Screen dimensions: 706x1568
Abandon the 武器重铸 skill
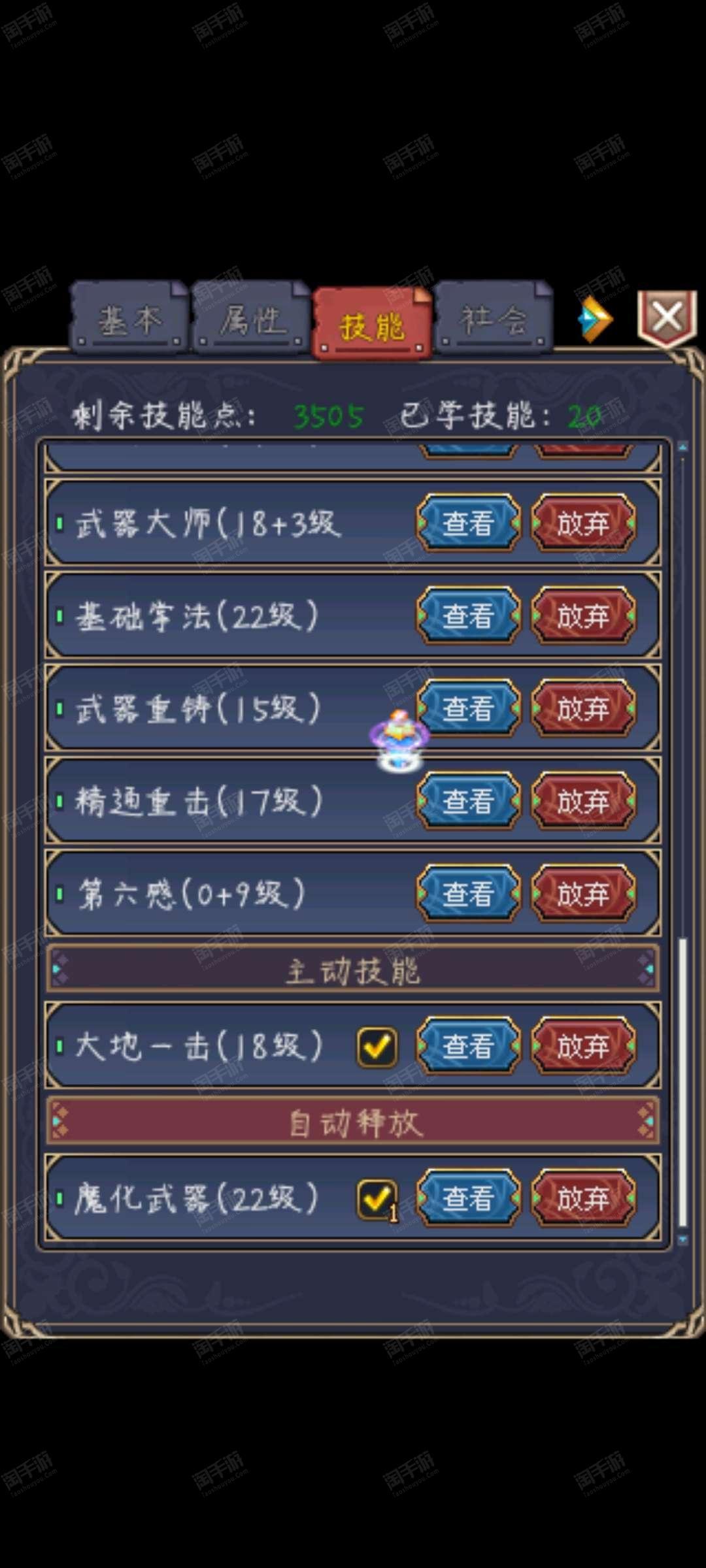[x=583, y=708]
